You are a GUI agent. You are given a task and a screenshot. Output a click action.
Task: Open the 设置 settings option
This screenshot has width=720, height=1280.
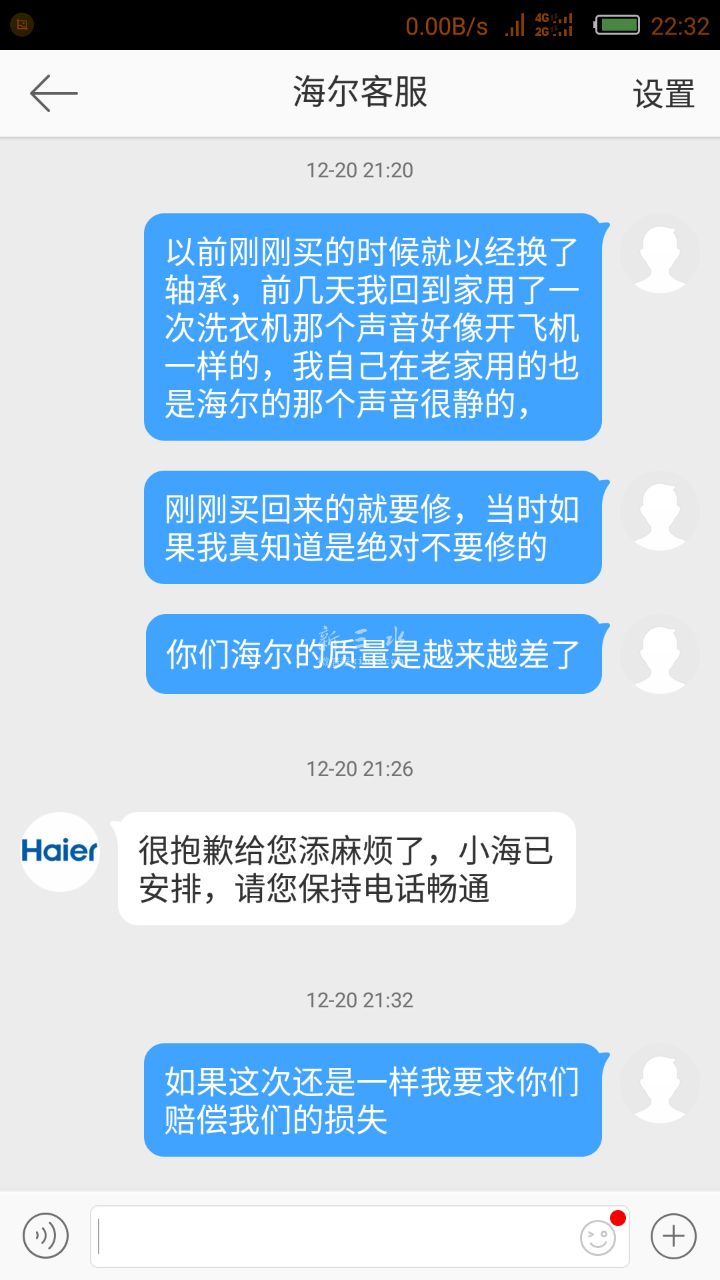pyautogui.click(x=665, y=92)
